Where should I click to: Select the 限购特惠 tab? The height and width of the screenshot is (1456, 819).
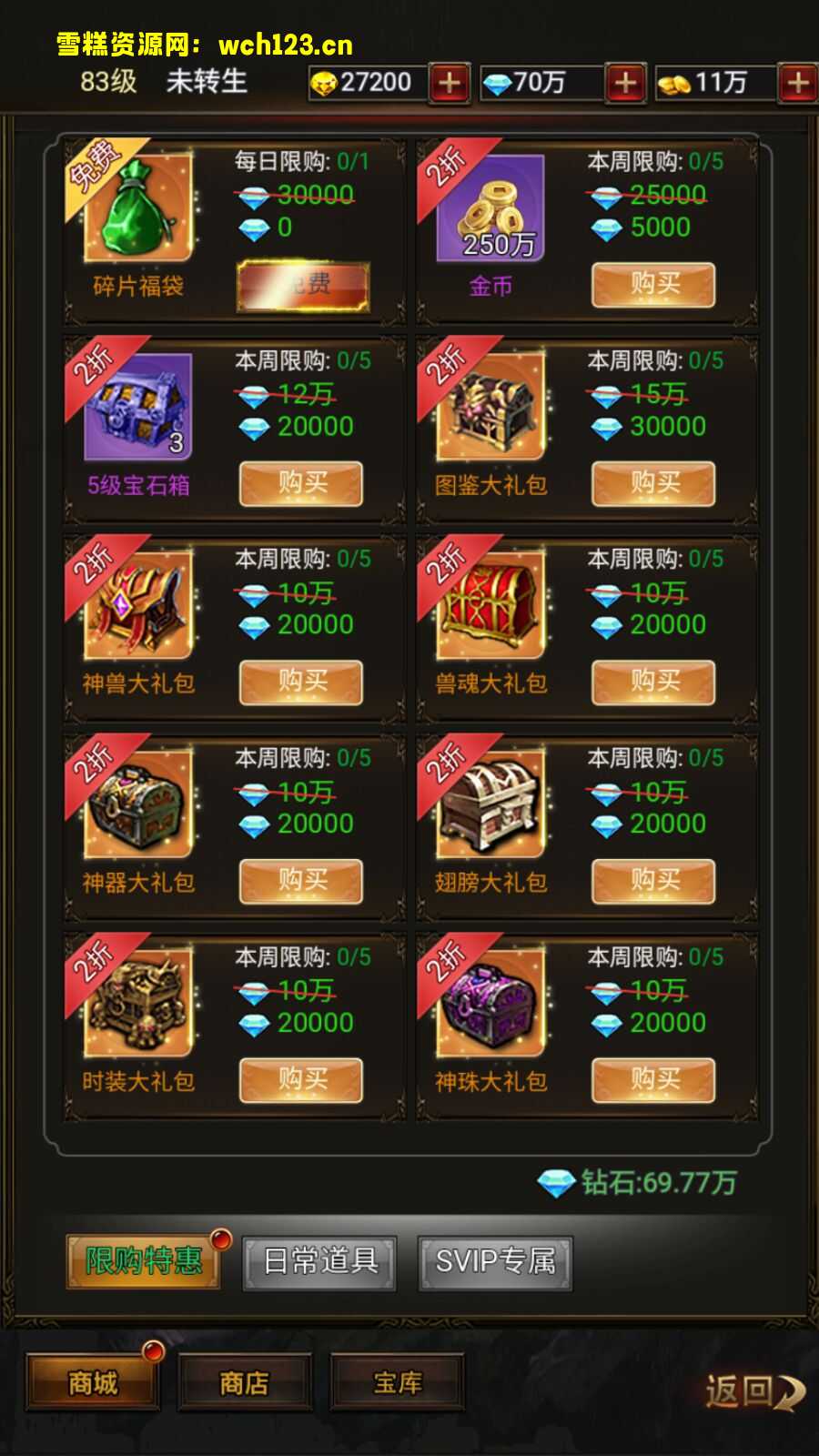pyautogui.click(x=144, y=1261)
